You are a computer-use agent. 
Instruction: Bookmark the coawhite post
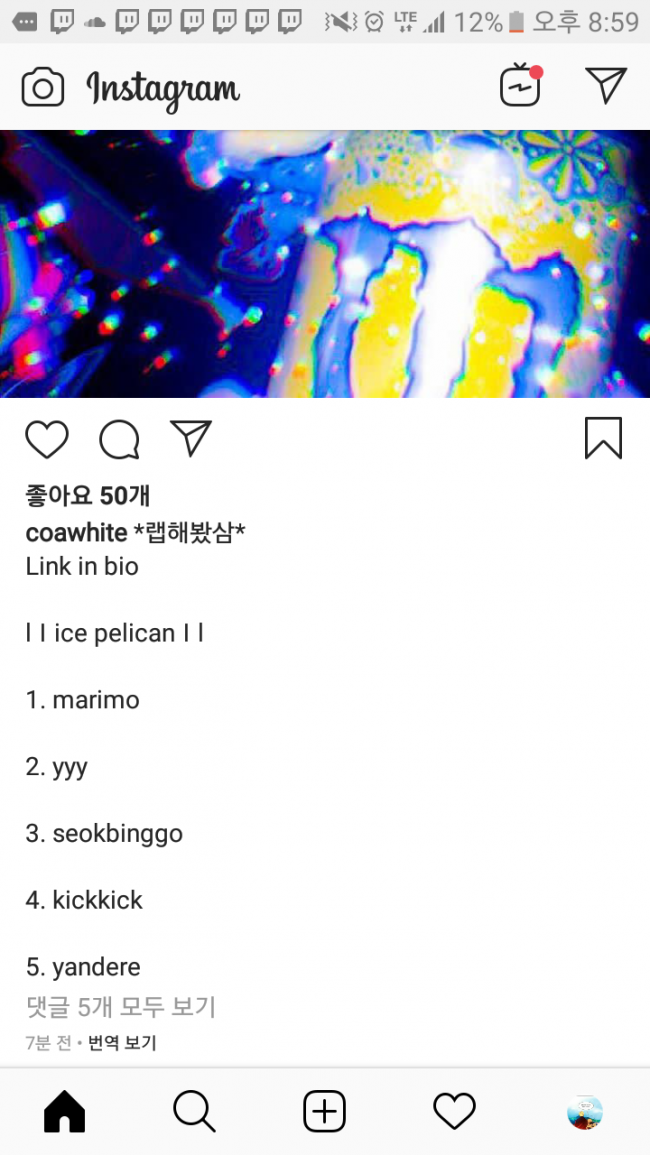pos(603,439)
